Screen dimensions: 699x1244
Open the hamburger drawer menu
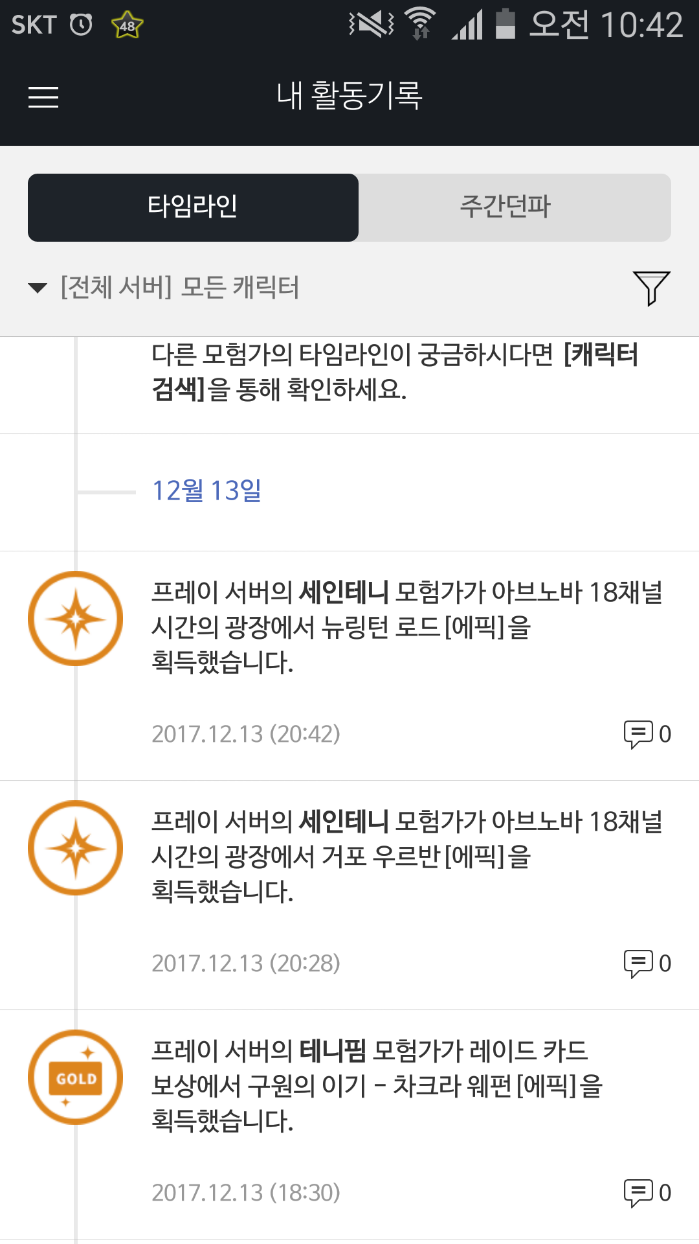43,97
